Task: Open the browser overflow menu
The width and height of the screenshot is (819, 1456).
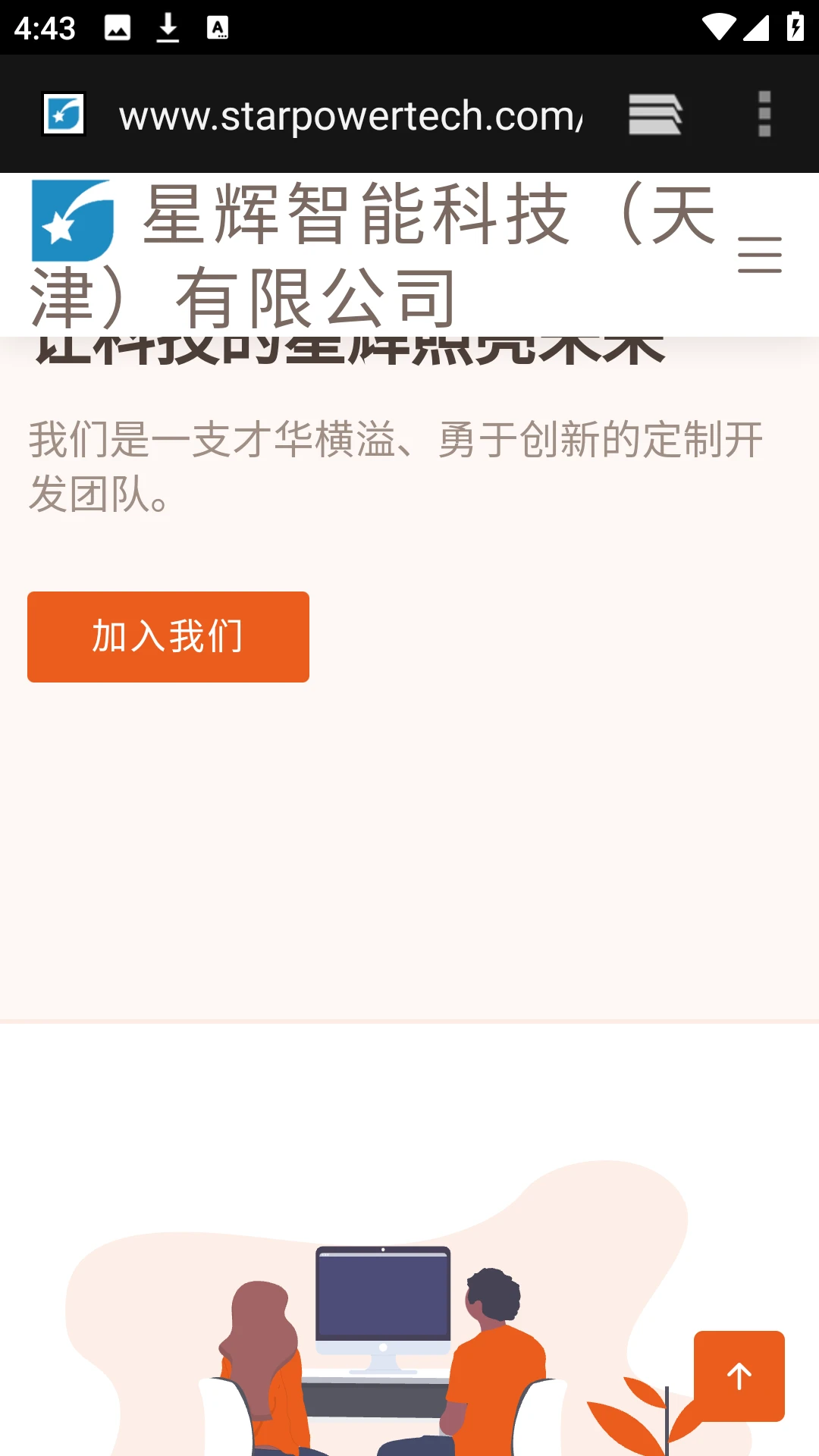Action: [x=764, y=115]
